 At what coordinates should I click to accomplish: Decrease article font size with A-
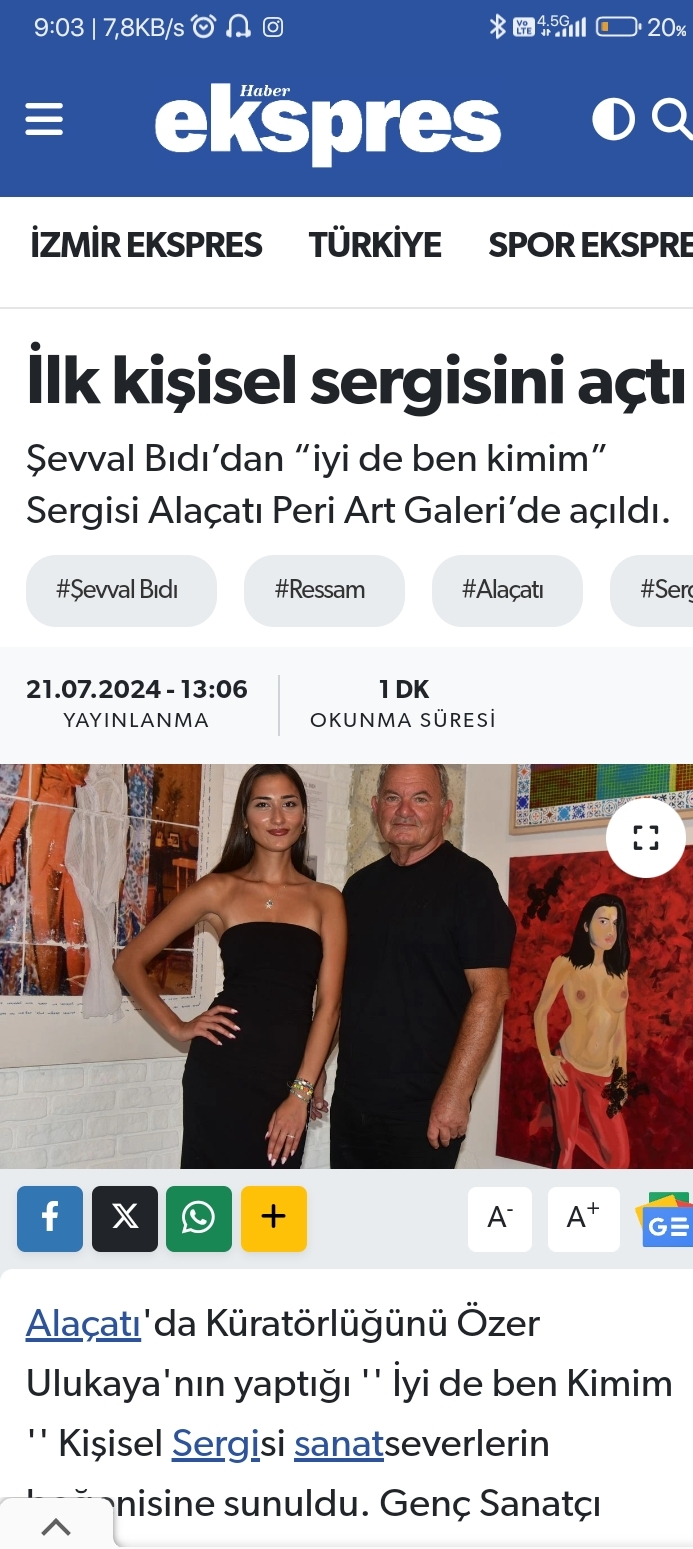pyautogui.click(x=500, y=1219)
